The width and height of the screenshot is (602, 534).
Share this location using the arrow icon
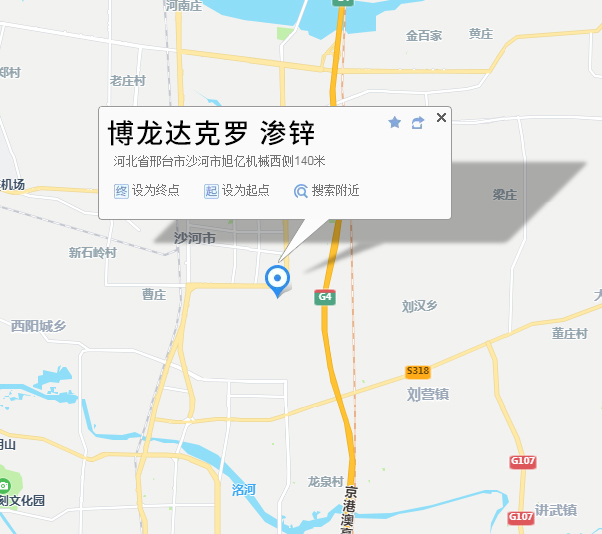(x=417, y=122)
